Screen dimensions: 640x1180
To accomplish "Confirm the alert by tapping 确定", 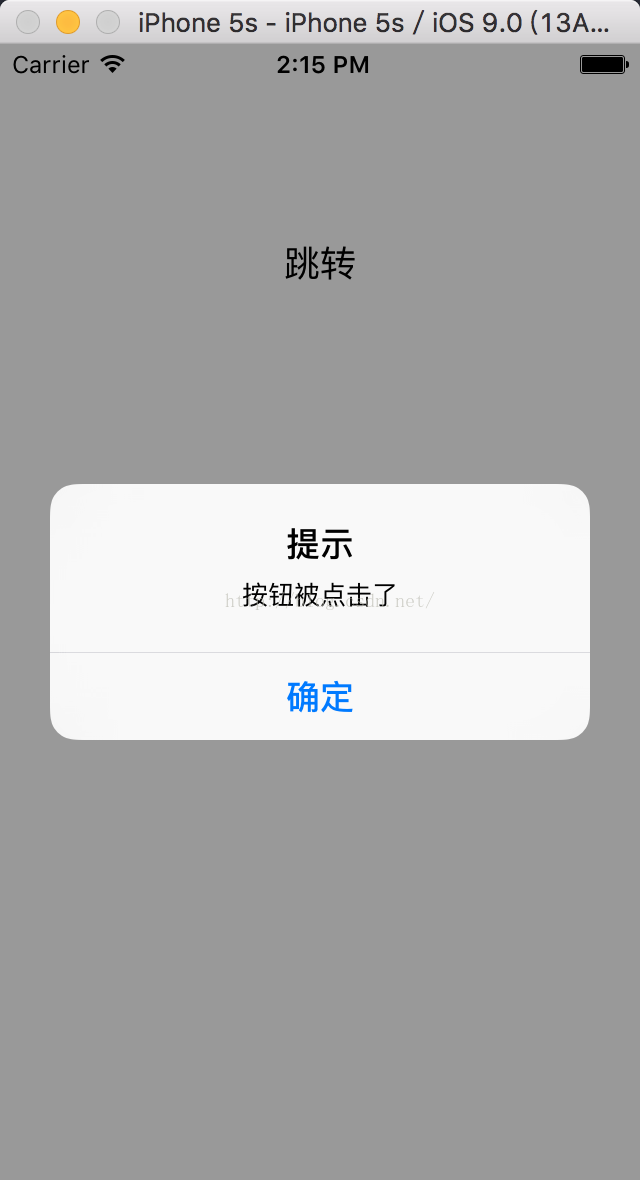I will [x=319, y=696].
